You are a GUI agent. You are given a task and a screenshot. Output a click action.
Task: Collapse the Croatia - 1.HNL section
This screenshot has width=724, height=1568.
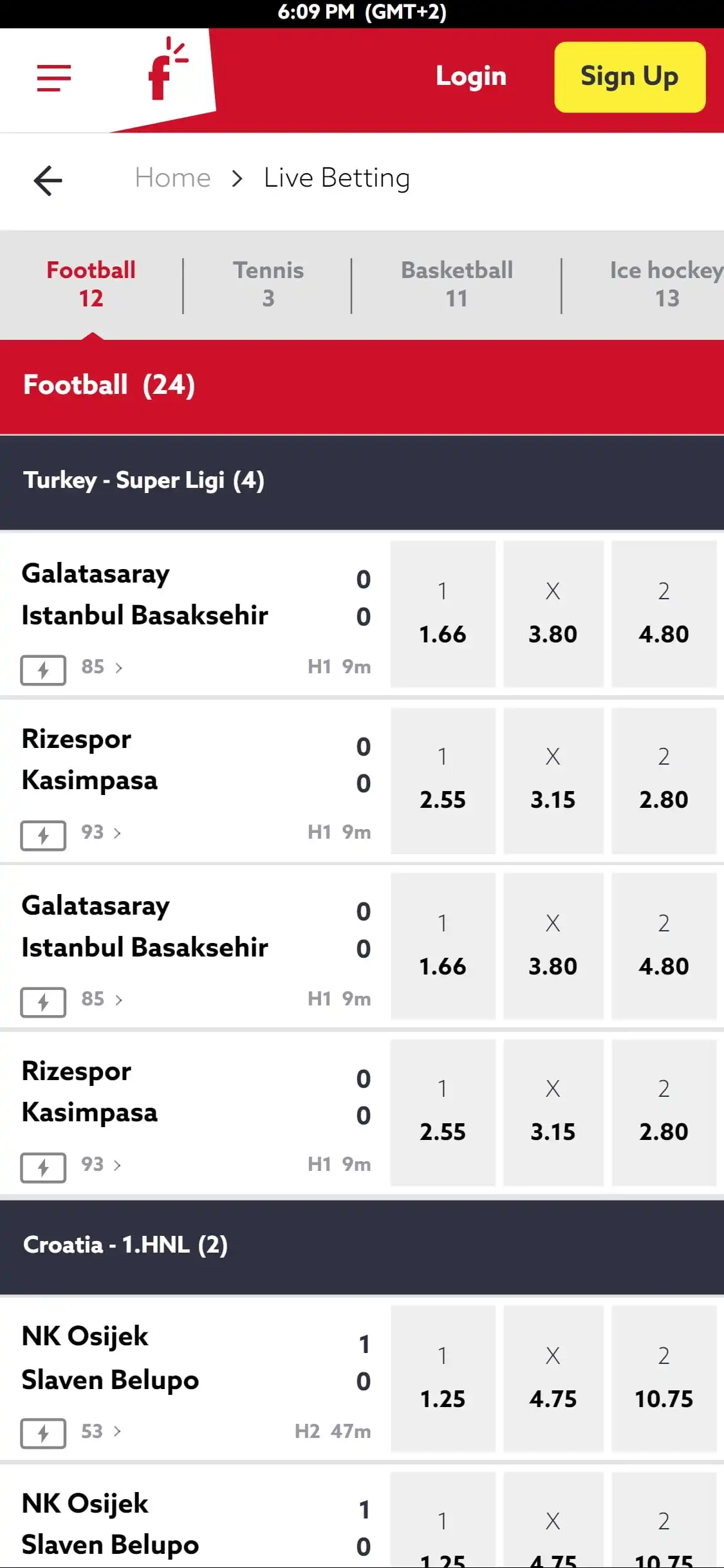(362, 1245)
